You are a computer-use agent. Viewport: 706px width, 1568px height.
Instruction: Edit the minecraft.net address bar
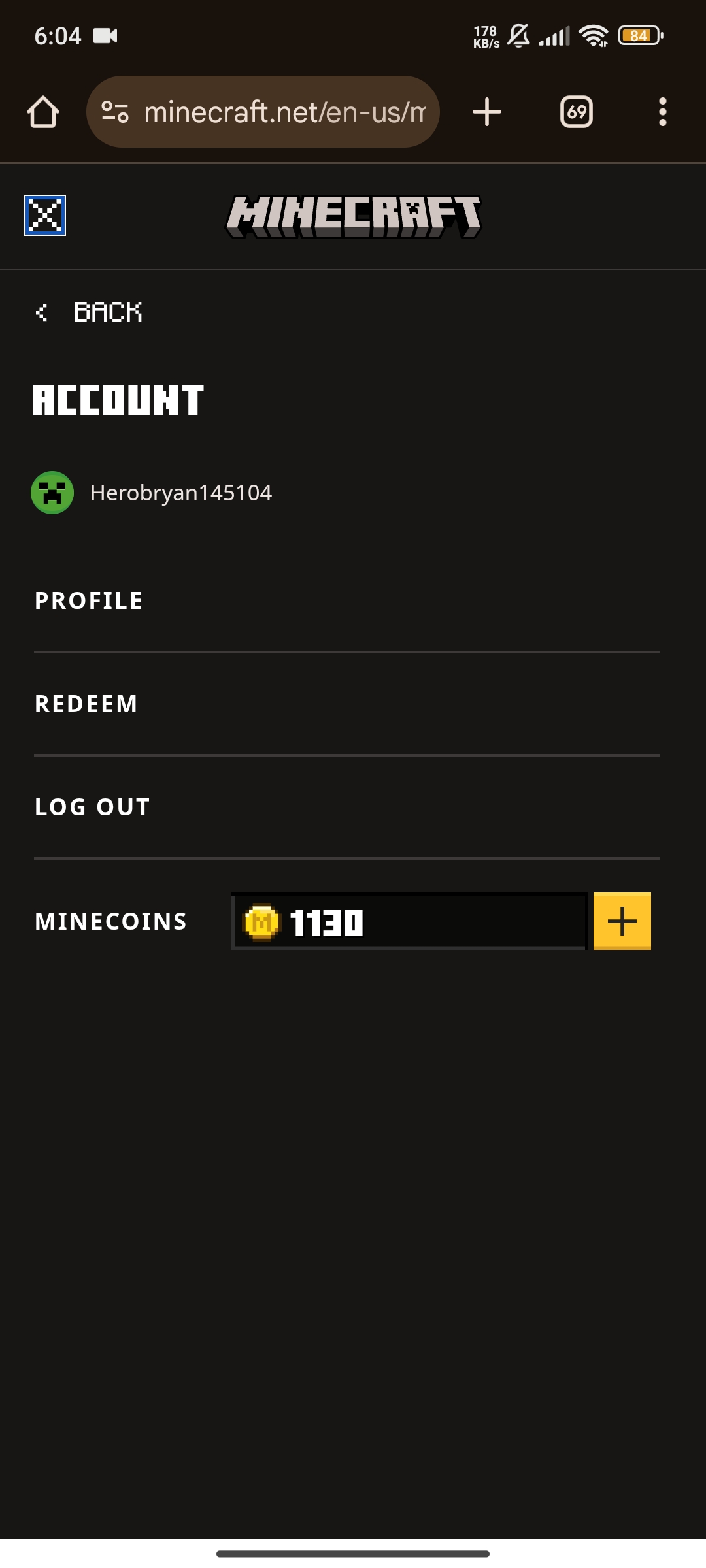coord(284,112)
